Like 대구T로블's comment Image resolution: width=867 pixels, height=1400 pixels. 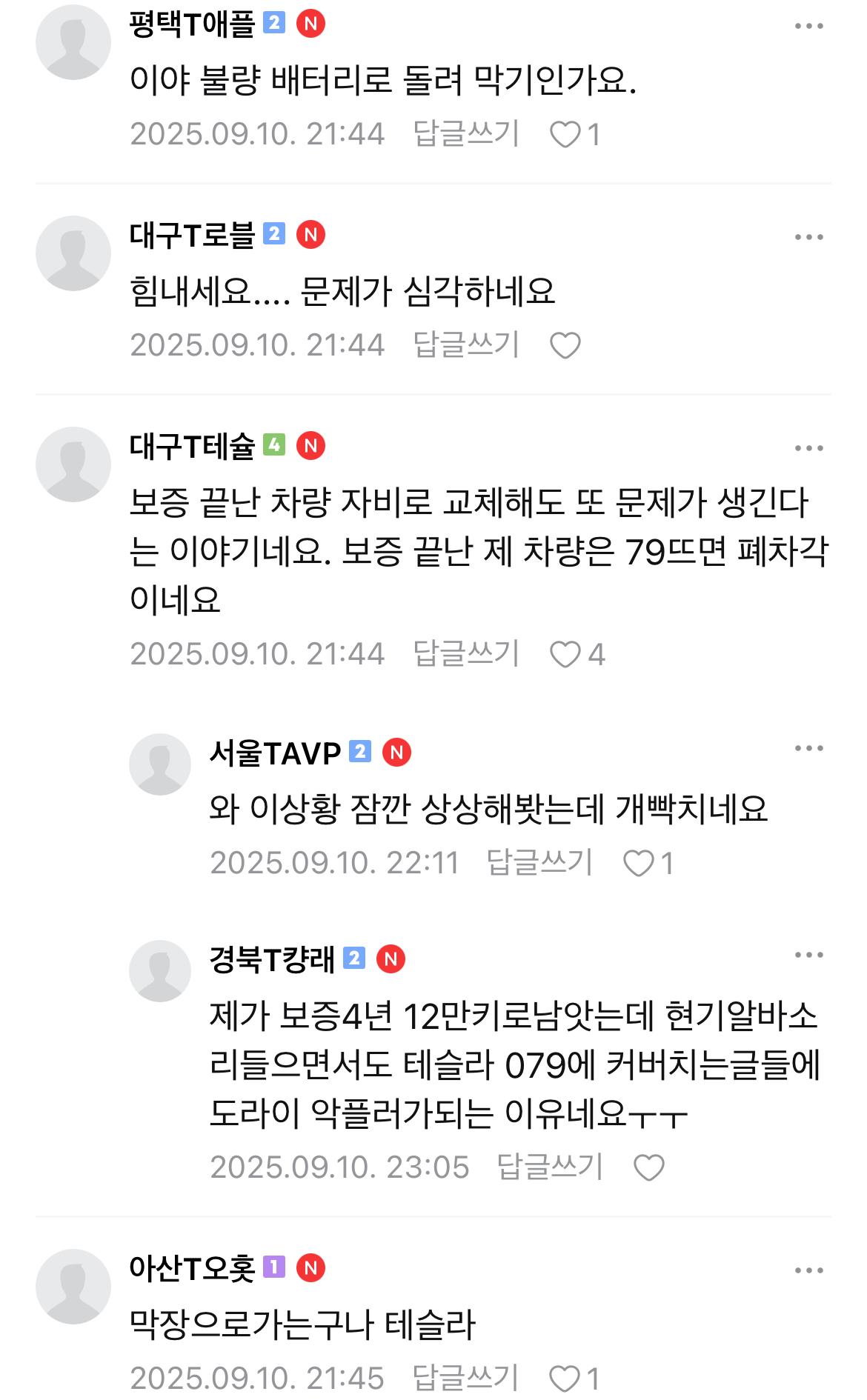coord(565,346)
